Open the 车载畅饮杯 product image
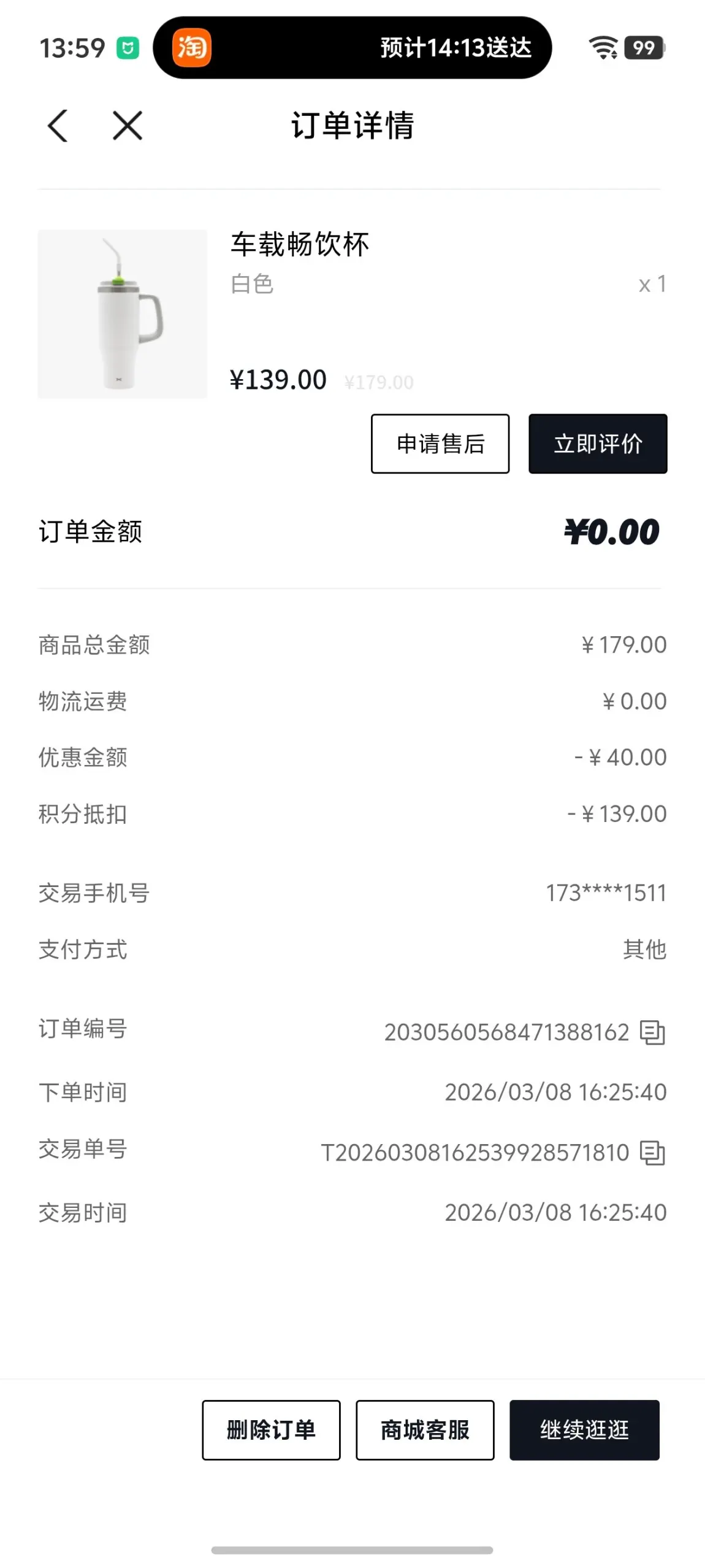The height and width of the screenshot is (1568, 705). [122, 314]
